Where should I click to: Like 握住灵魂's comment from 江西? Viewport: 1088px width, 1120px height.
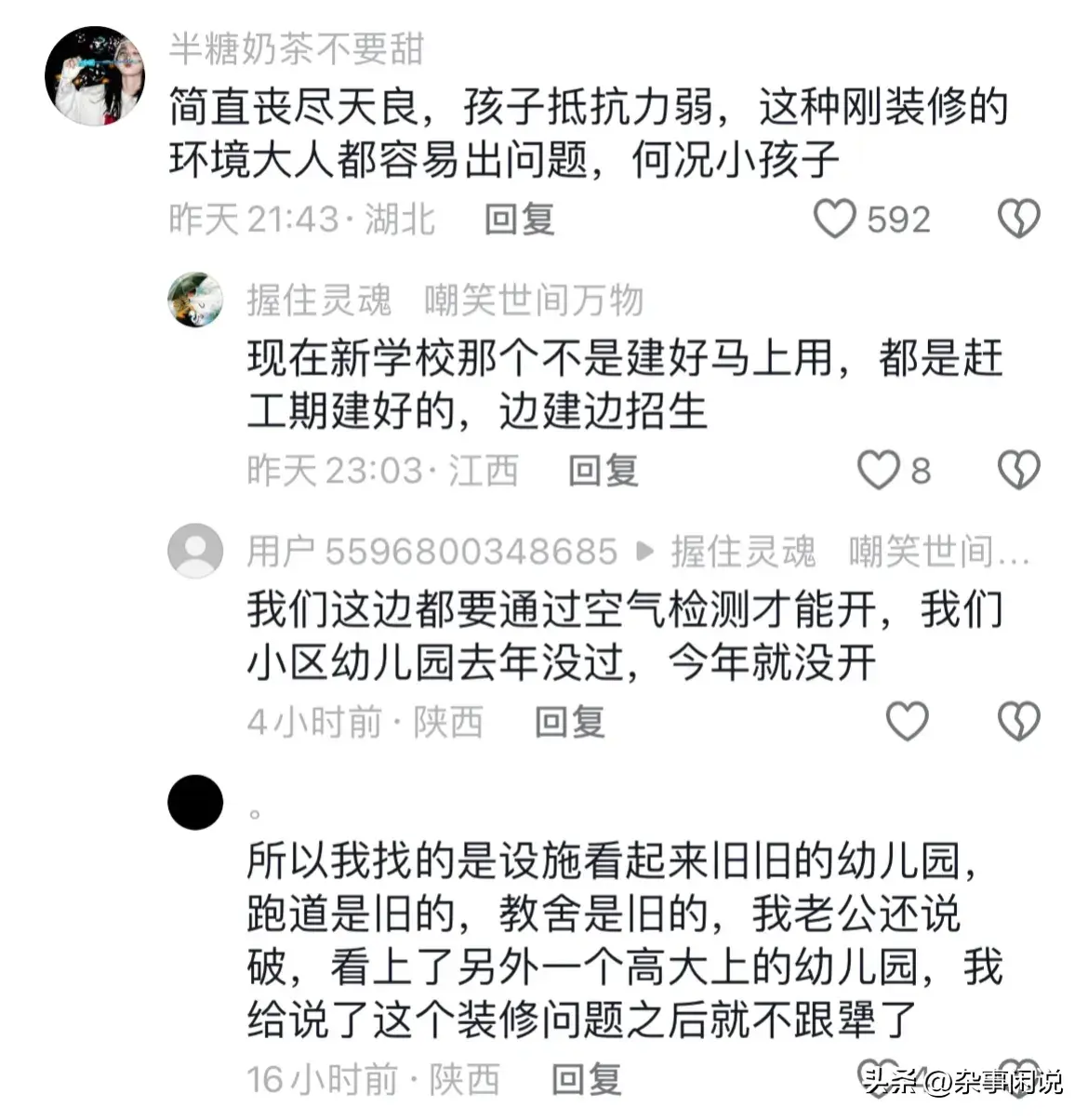878,471
